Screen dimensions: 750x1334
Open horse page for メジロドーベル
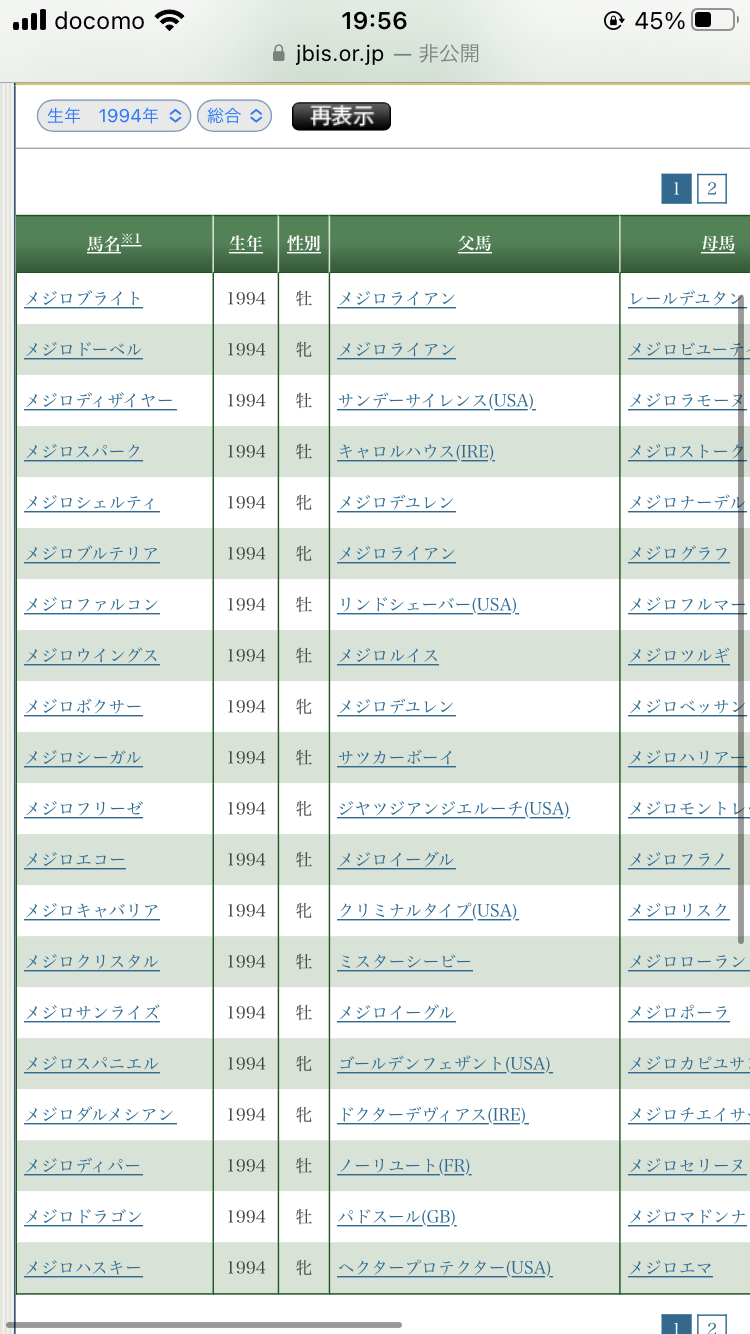pos(84,349)
